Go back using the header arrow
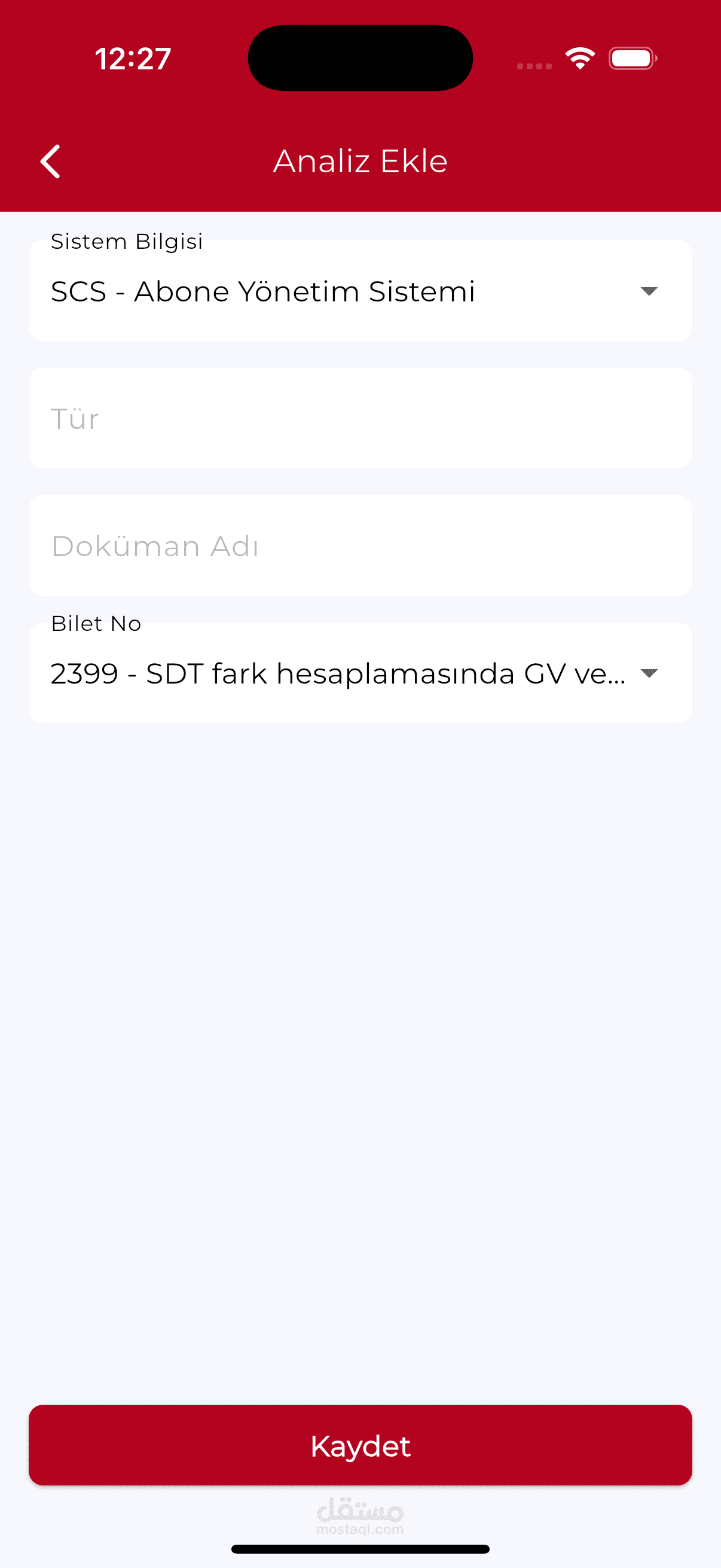 tap(50, 161)
